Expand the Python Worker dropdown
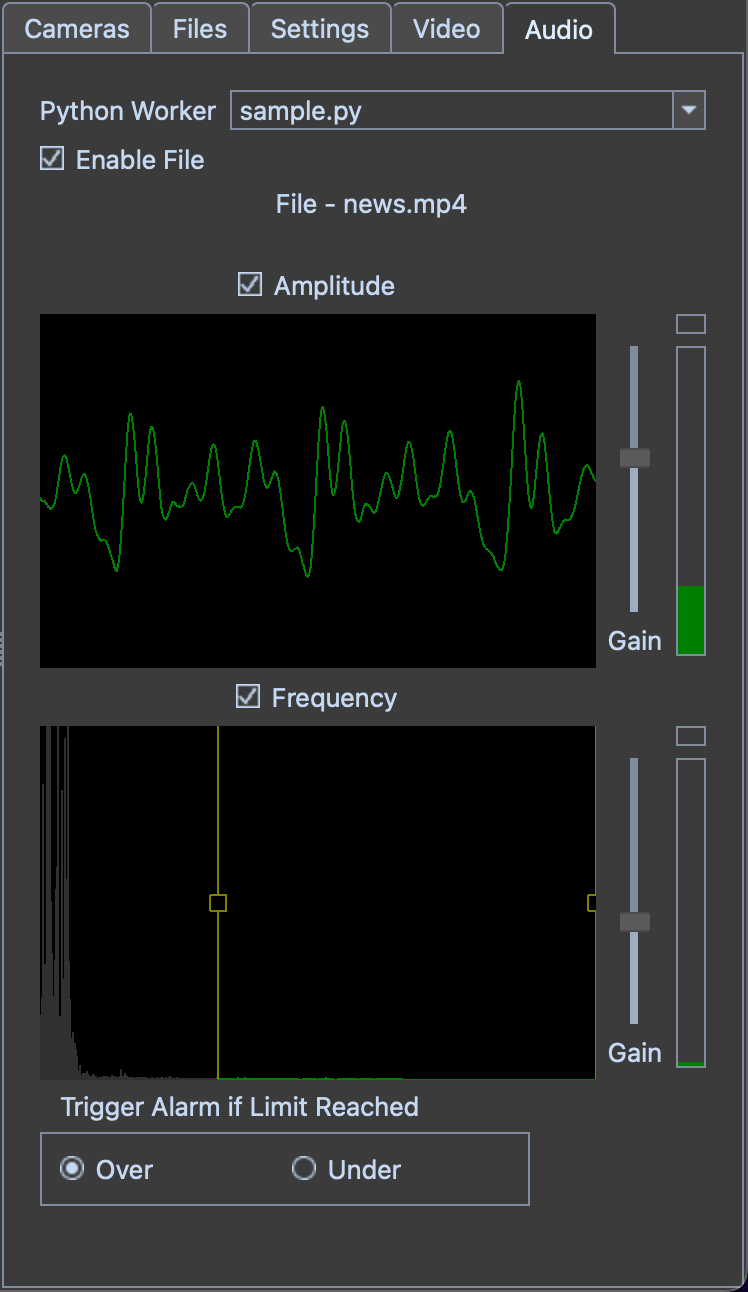This screenshot has width=748, height=1292. 689,110
